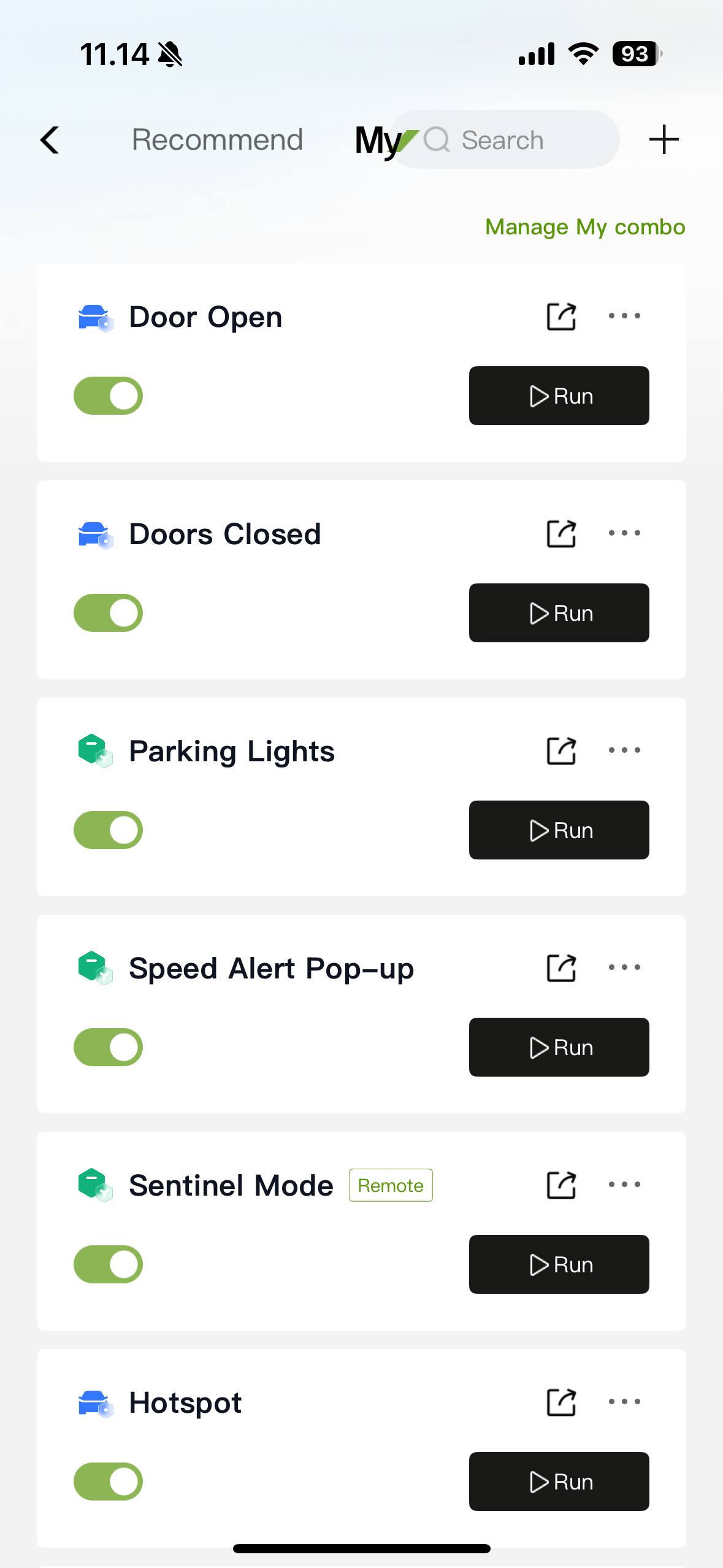
Task: Share the Parking Lights combo
Action: (561, 751)
